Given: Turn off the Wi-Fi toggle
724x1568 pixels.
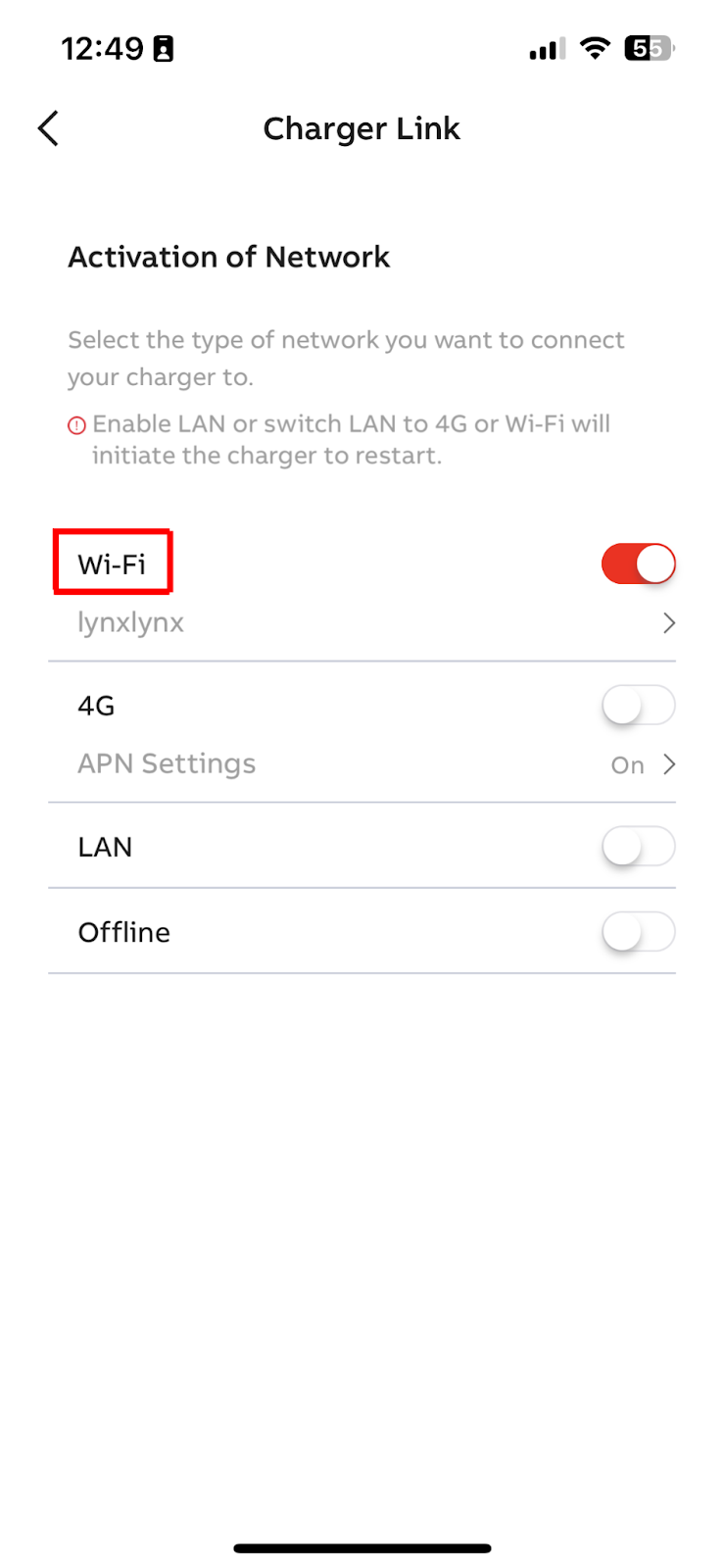Looking at the screenshot, I should (x=638, y=564).
